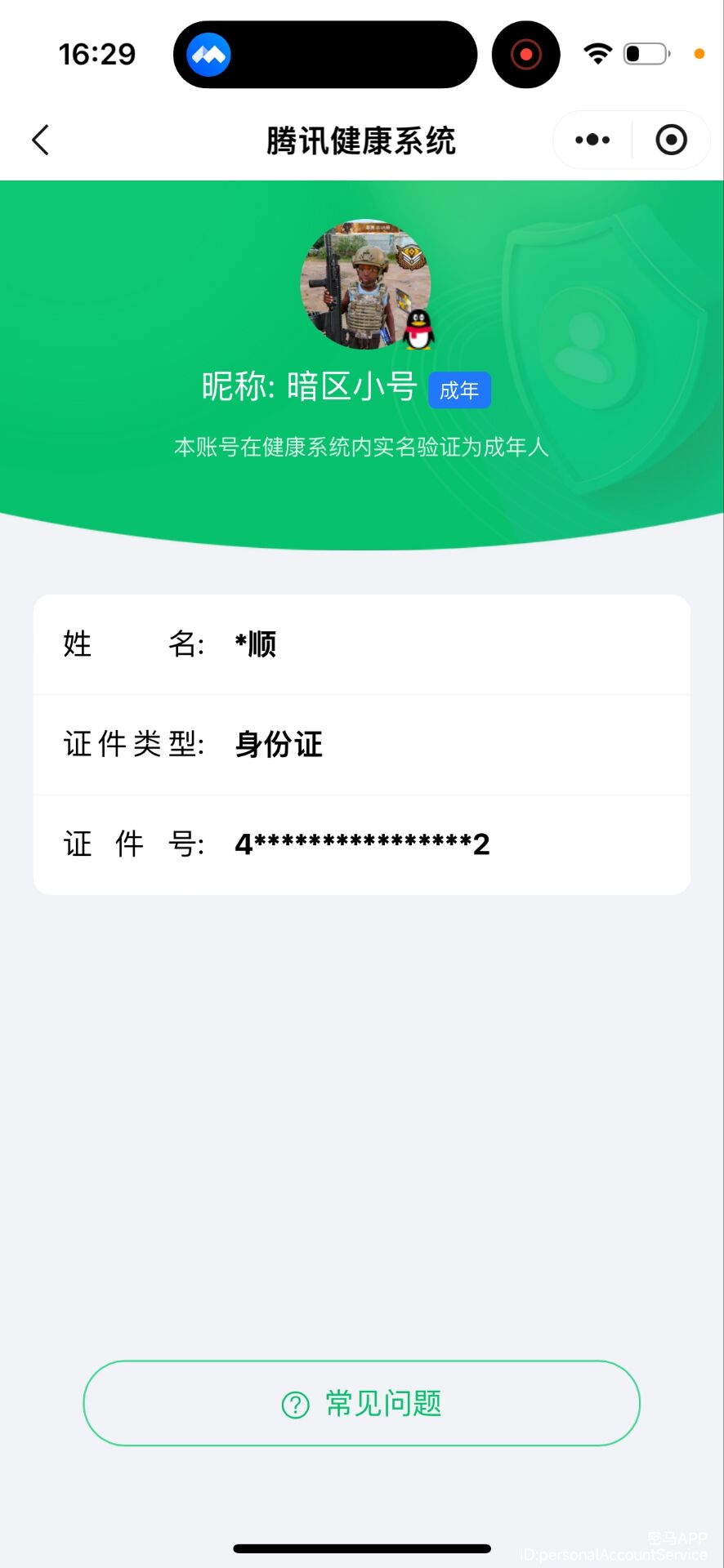Tap the 成年 verification badge
Viewport: 724px width, 1568px height.
[459, 390]
